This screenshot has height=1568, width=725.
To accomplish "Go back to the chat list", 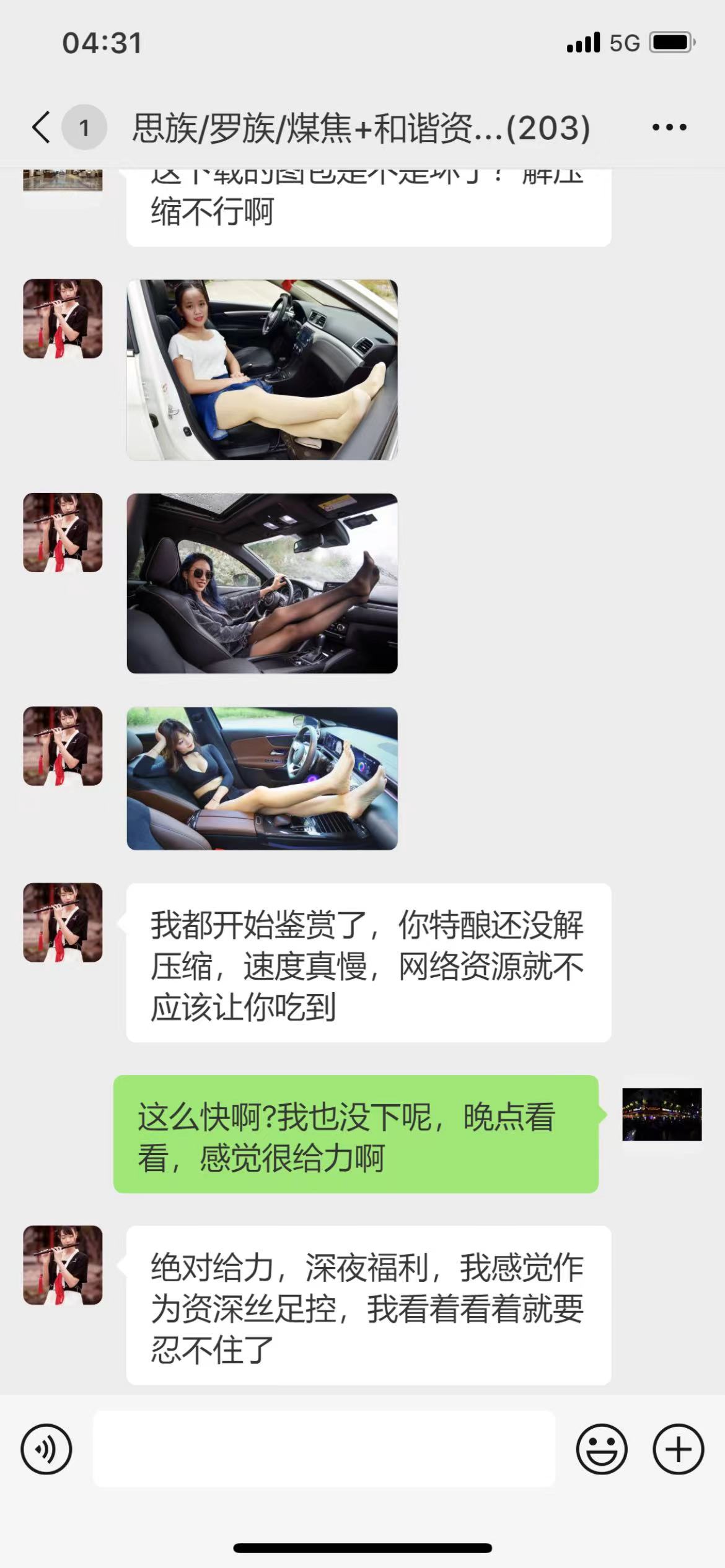I will point(42,128).
